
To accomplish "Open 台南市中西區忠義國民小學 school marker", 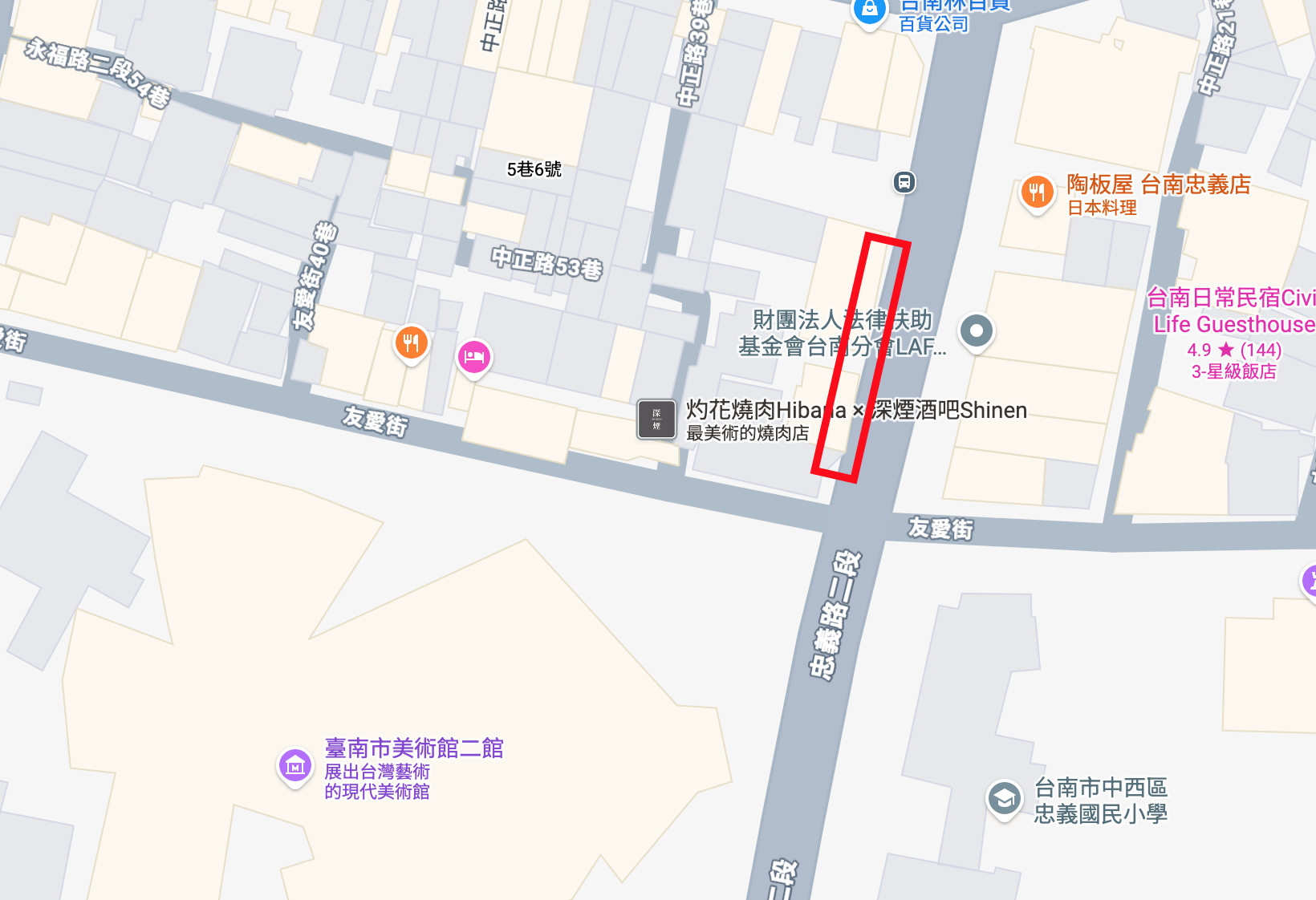I will pos(1004,799).
